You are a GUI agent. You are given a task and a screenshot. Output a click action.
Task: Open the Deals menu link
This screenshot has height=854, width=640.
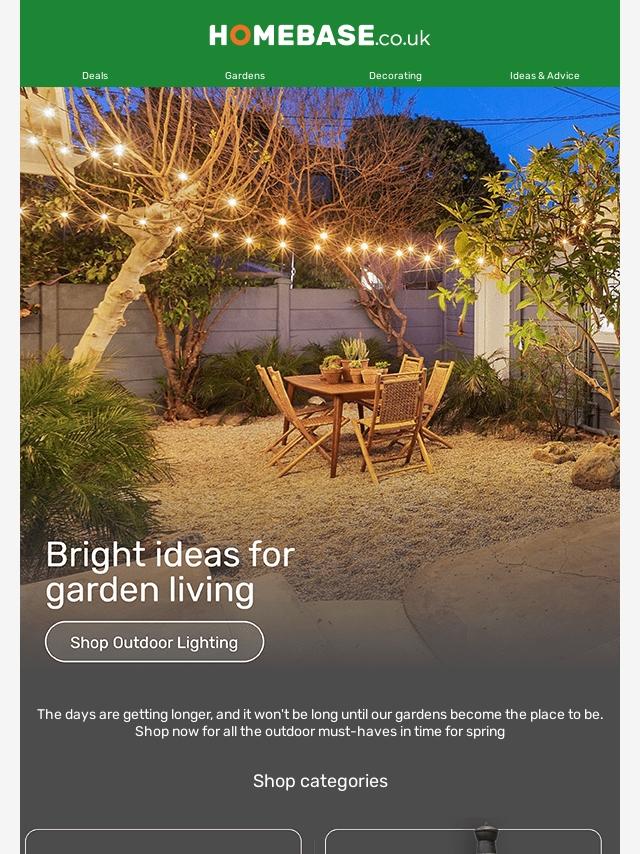coord(95,76)
